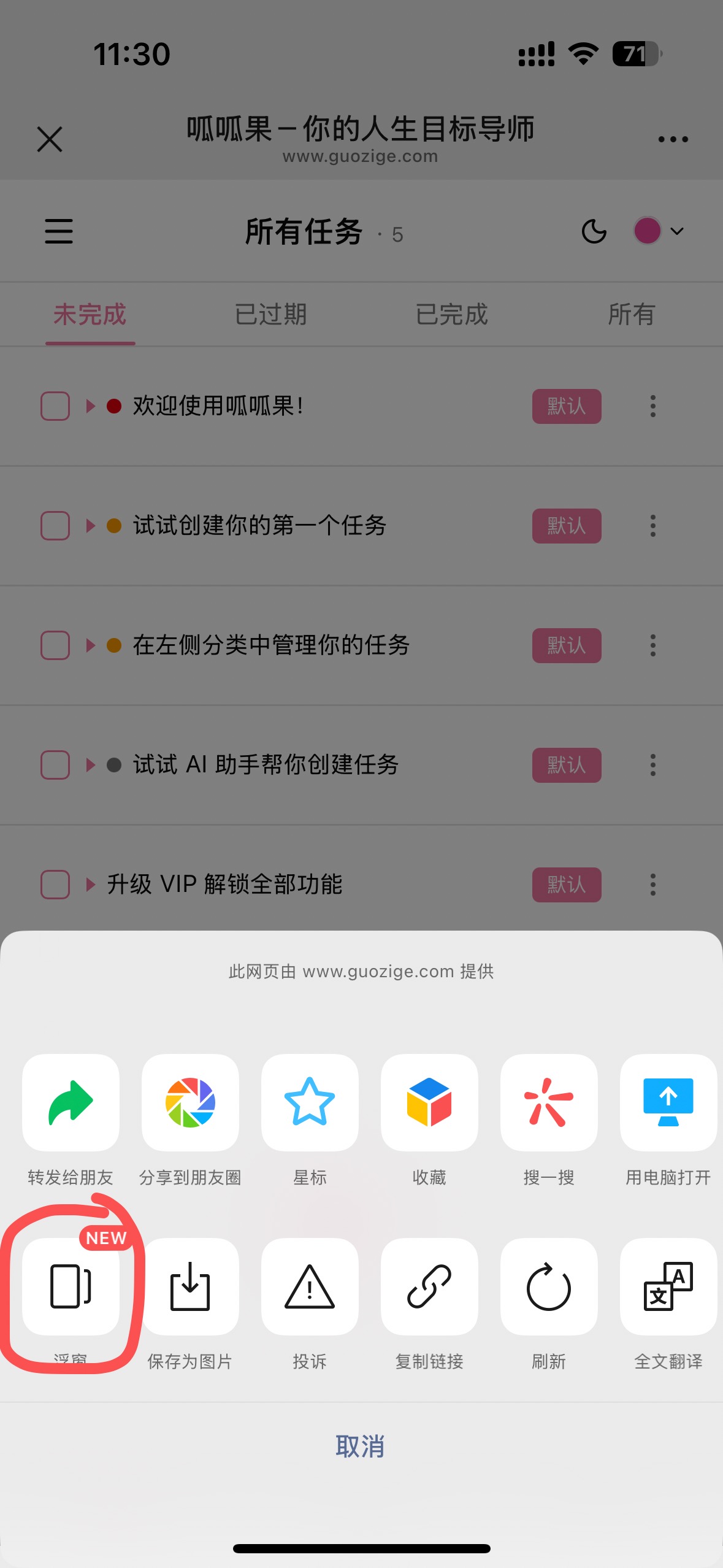This screenshot has height=1568, width=723.
Task: Select the 浮窗 floating window option
Action: tap(71, 1286)
